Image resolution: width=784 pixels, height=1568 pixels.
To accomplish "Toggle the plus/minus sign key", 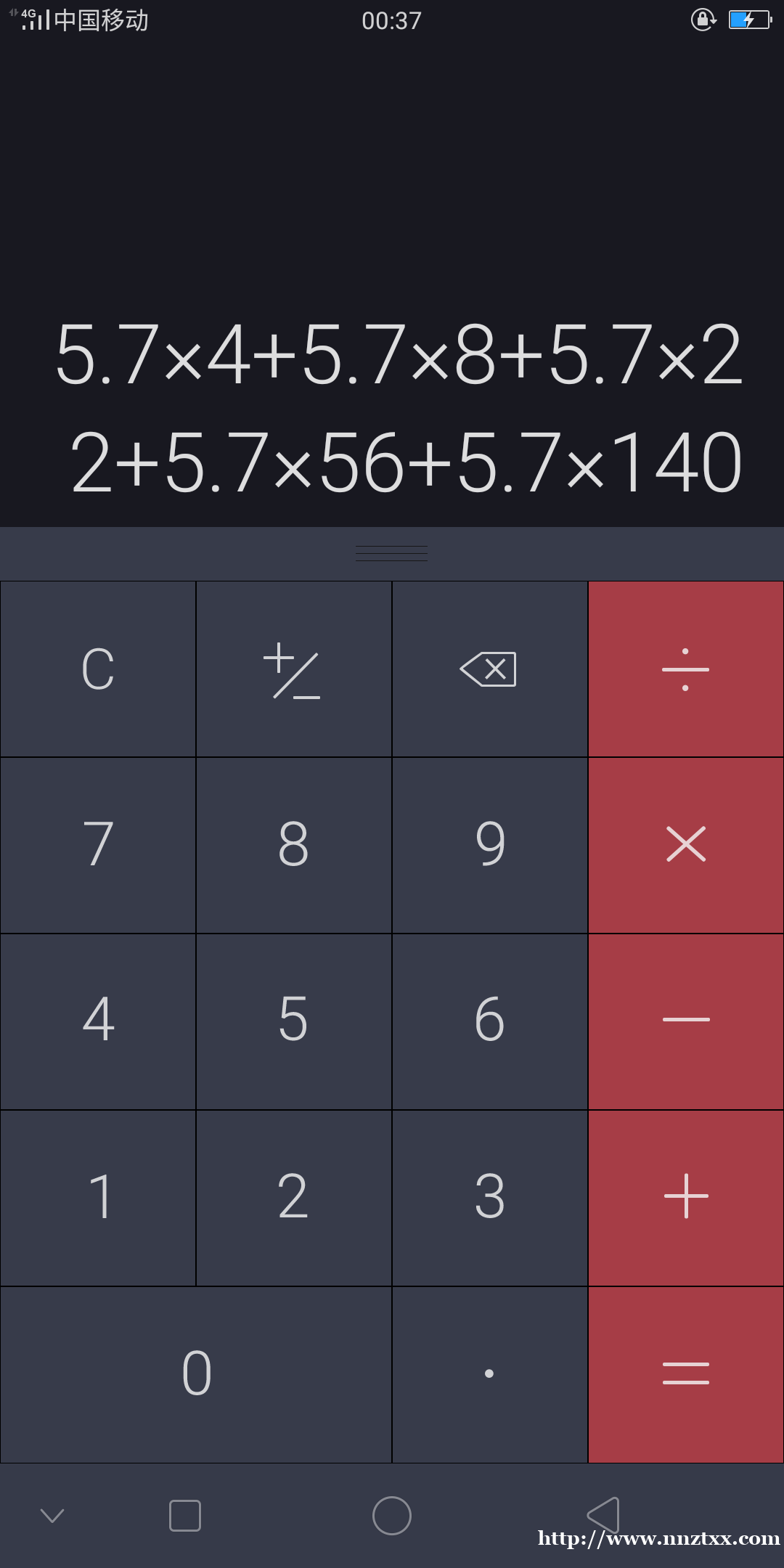I will tap(294, 669).
